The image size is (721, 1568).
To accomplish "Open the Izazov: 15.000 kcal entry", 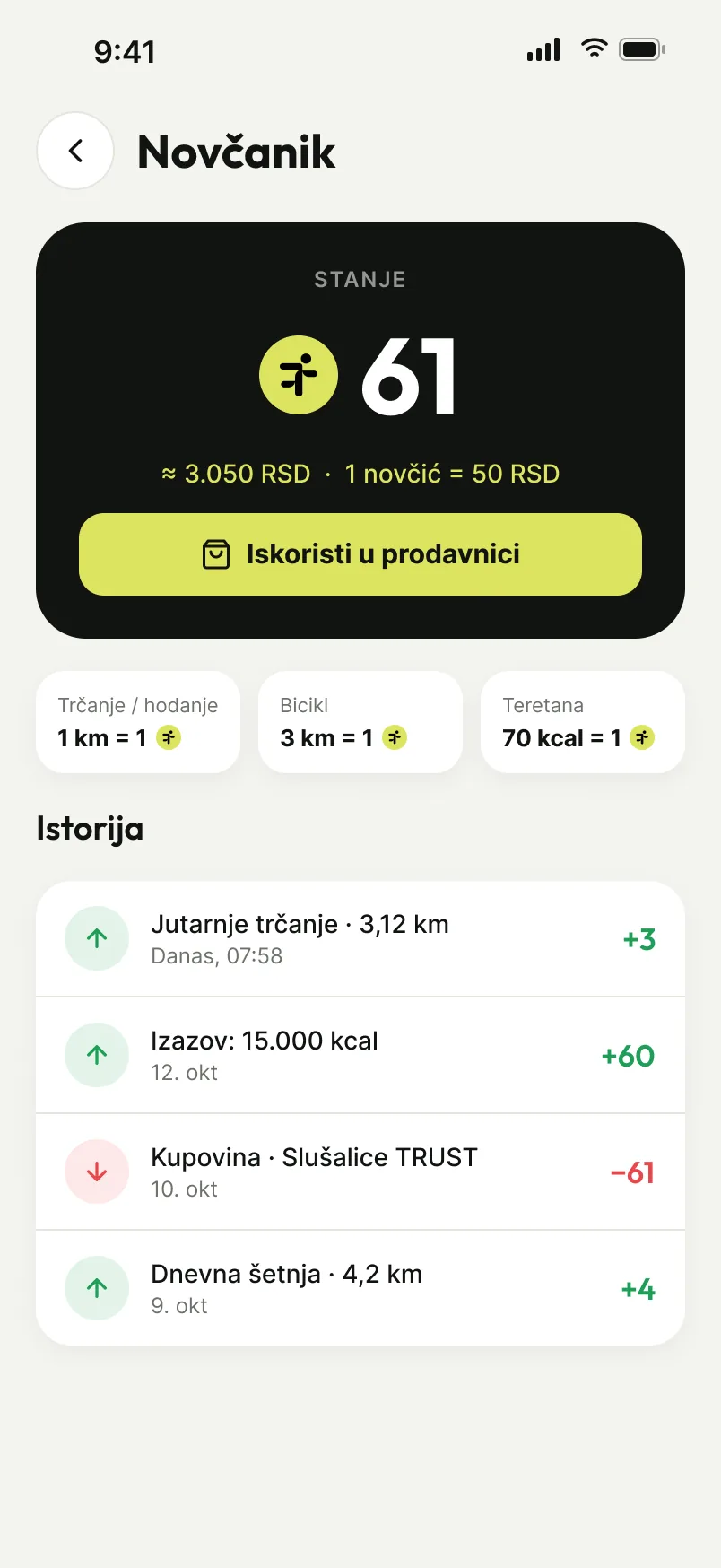I will 360,1055.
